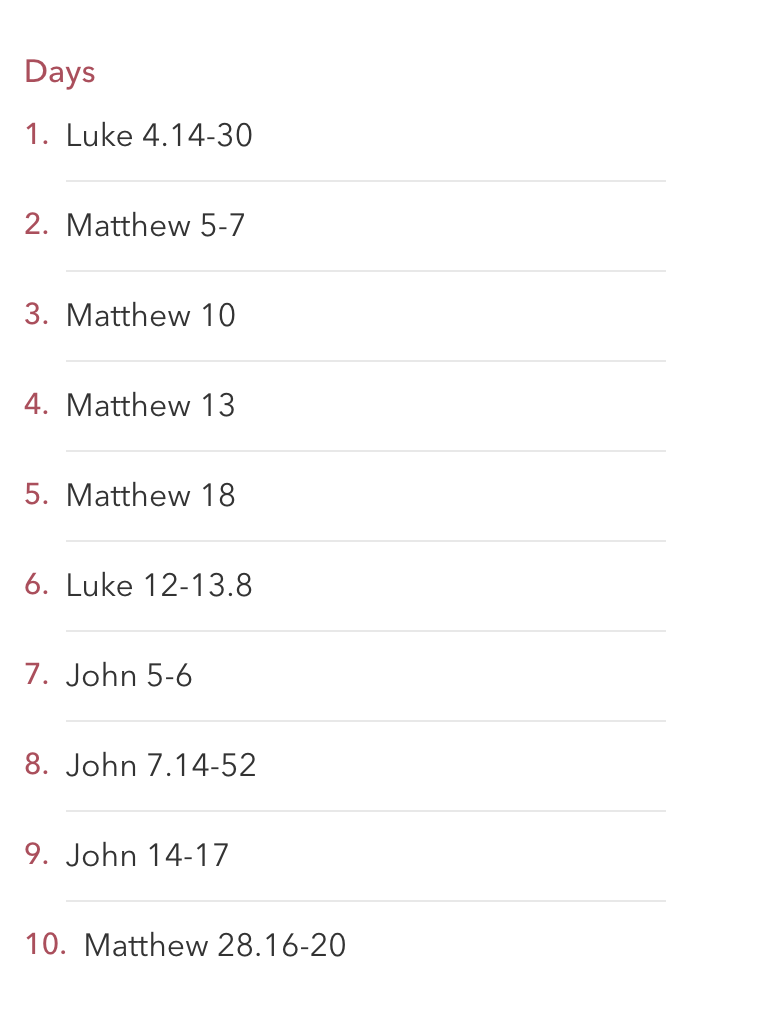Open day 10, Matthew 28.16-20

[215, 945]
